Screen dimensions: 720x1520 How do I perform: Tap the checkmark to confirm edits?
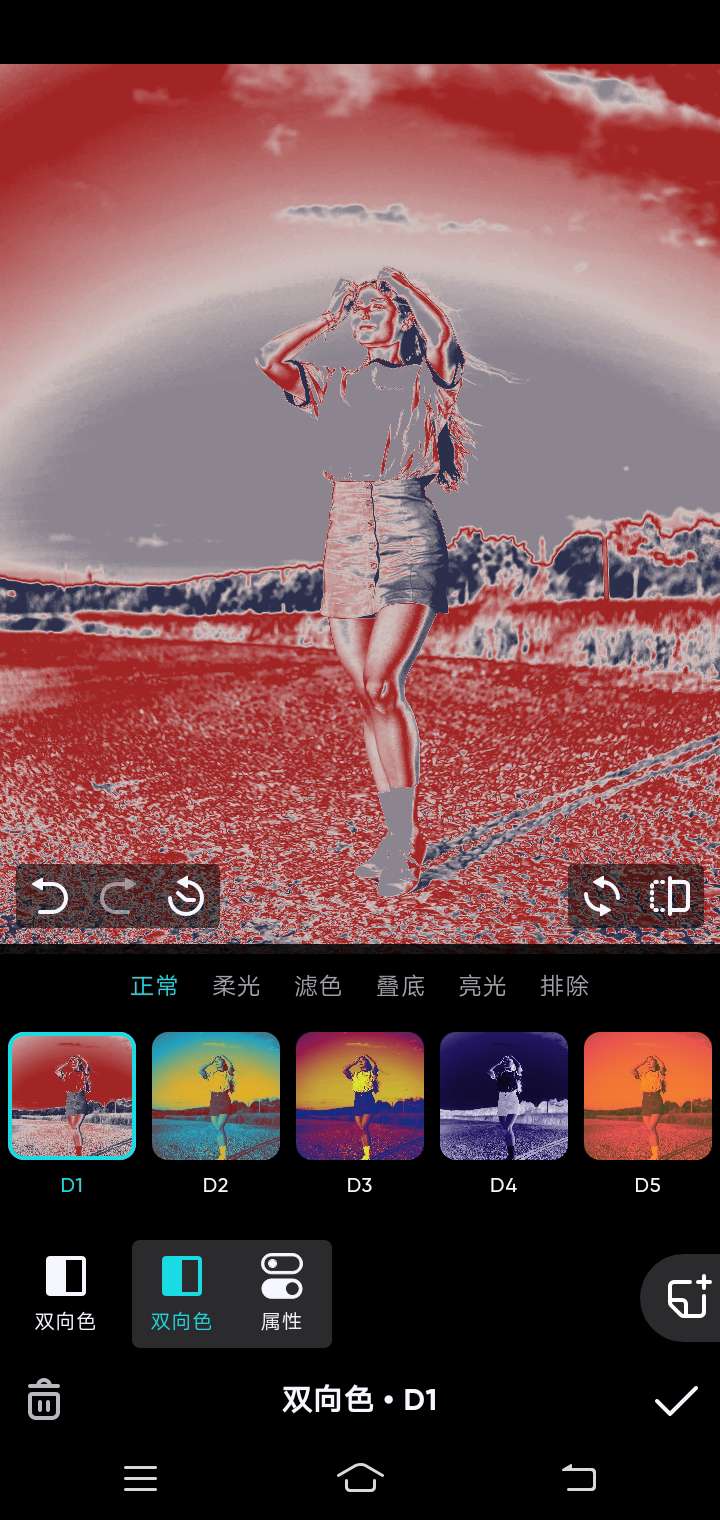[678, 1400]
